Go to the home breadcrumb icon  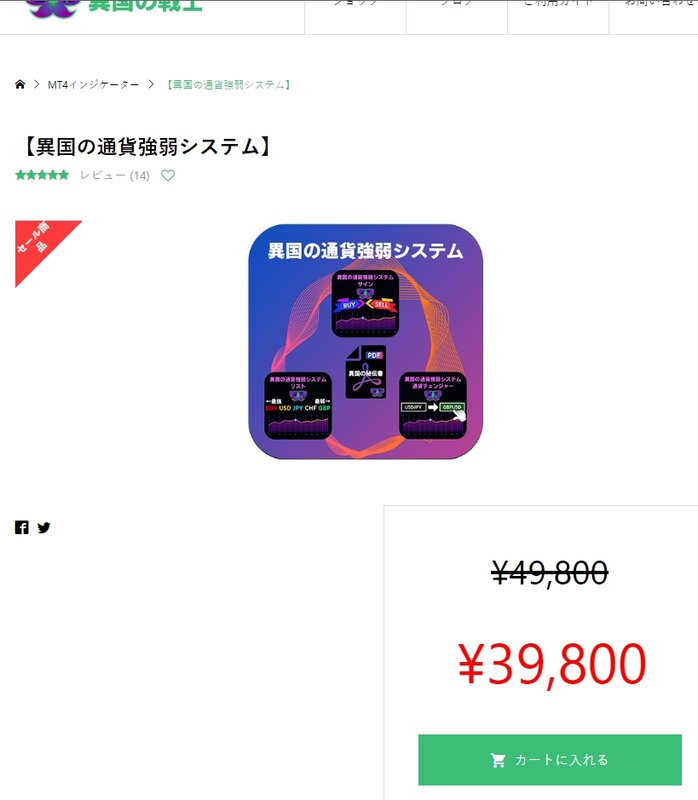(x=20, y=85)
